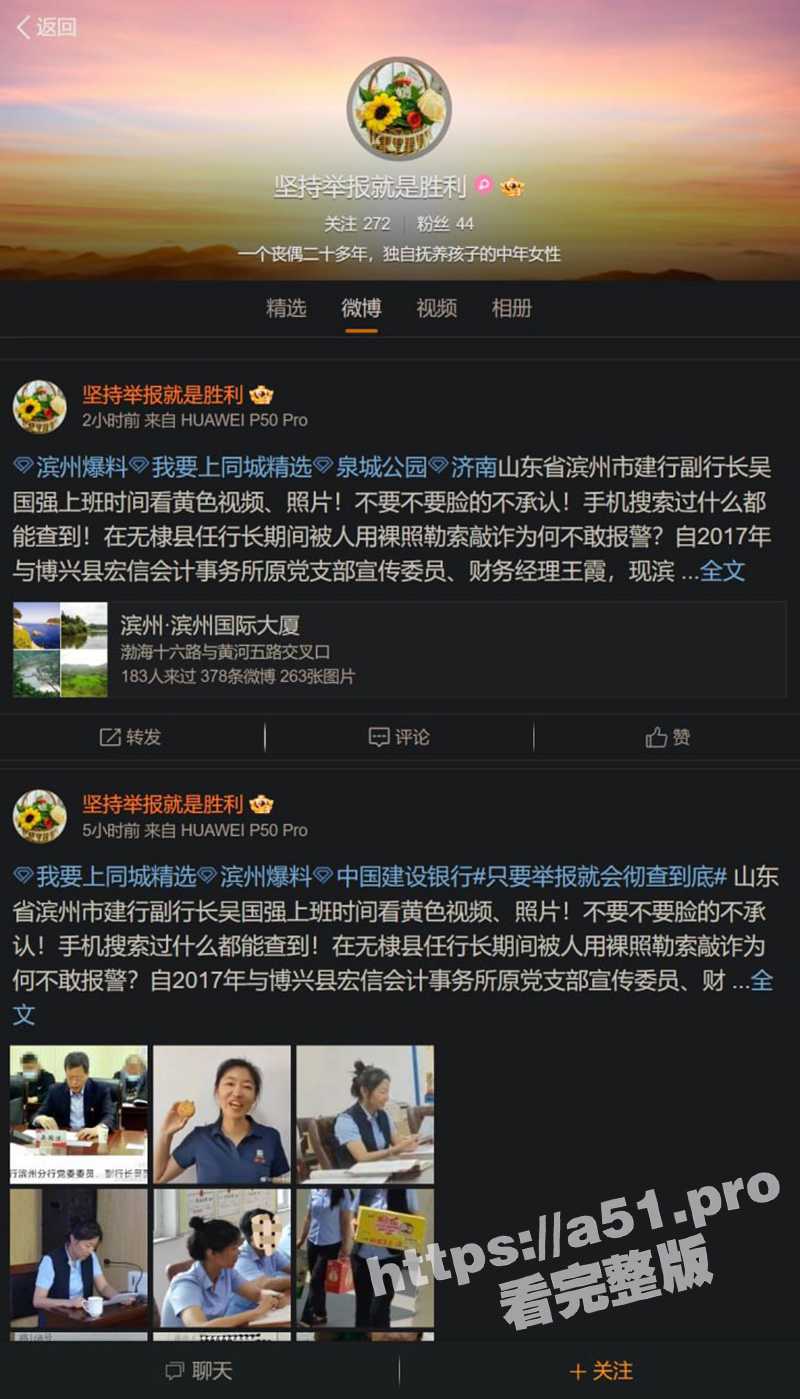This screenshot has height=1399, width=800.
Task: Expand 全文 of the 2小时前 post
Action: pos(722,572)
